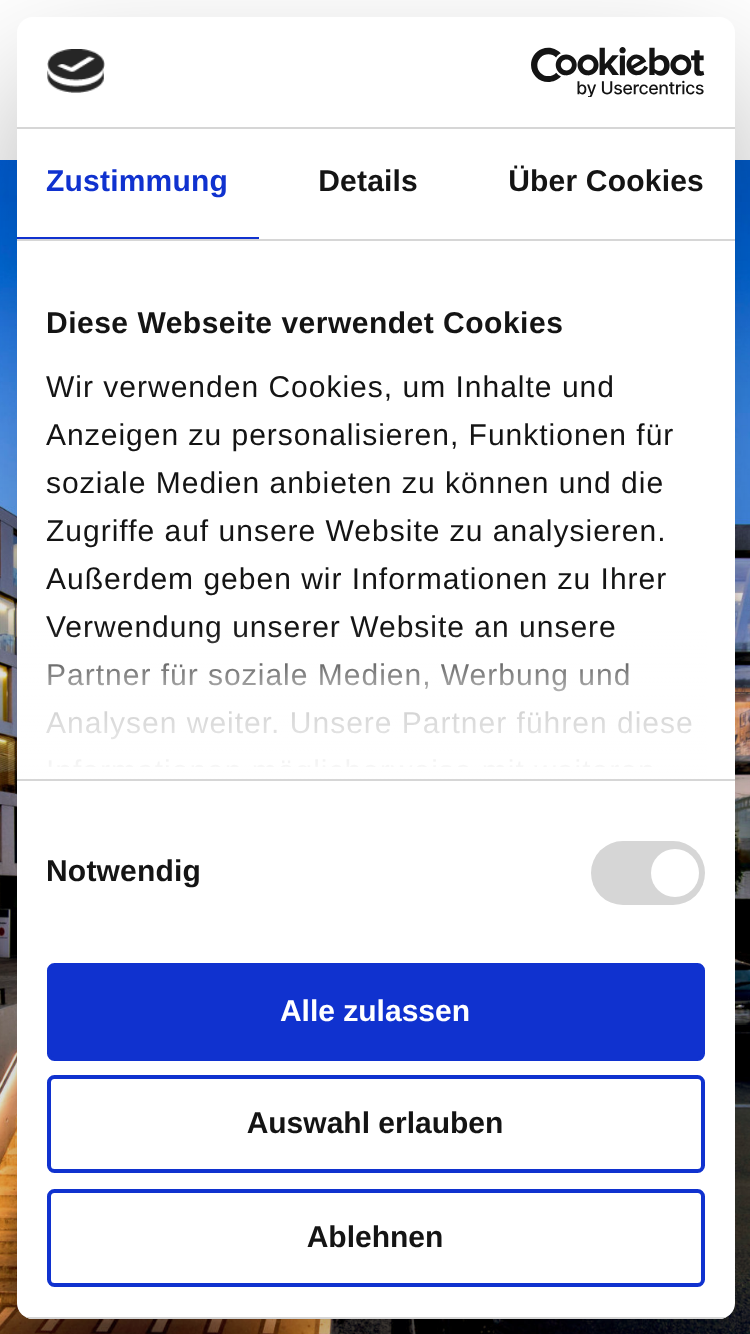Viewport: 750px width, 1334px height.
Task: Open the Cookiebot by Usercentrics link
Action: point(617,72)
